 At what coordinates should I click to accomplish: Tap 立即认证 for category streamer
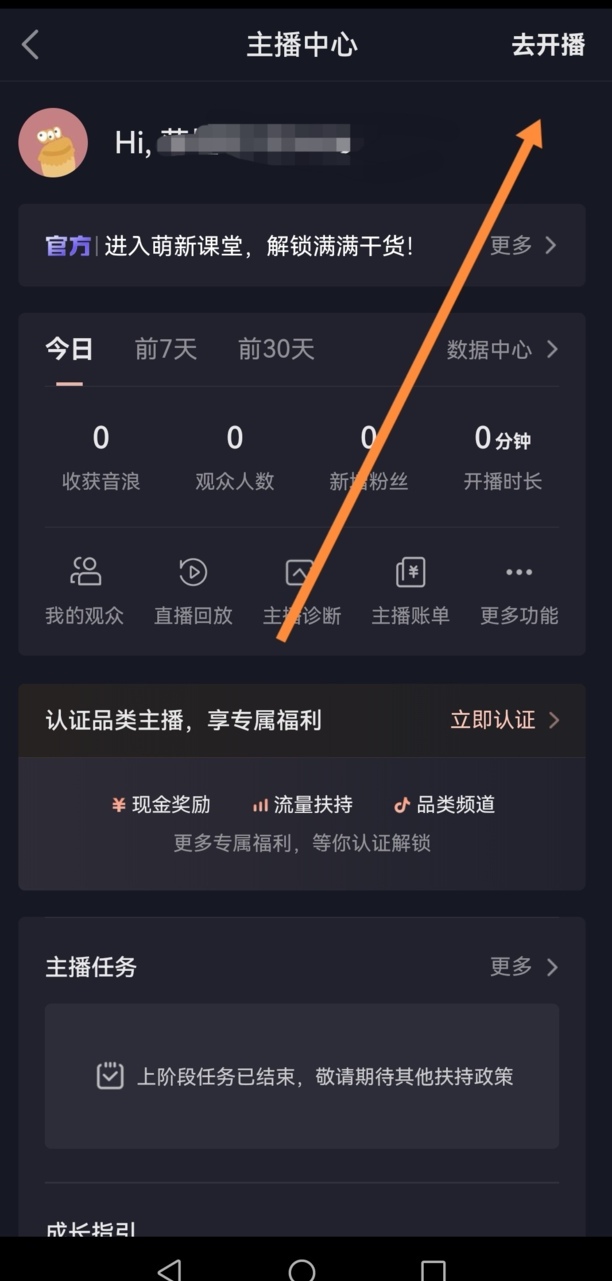[504, 720]
